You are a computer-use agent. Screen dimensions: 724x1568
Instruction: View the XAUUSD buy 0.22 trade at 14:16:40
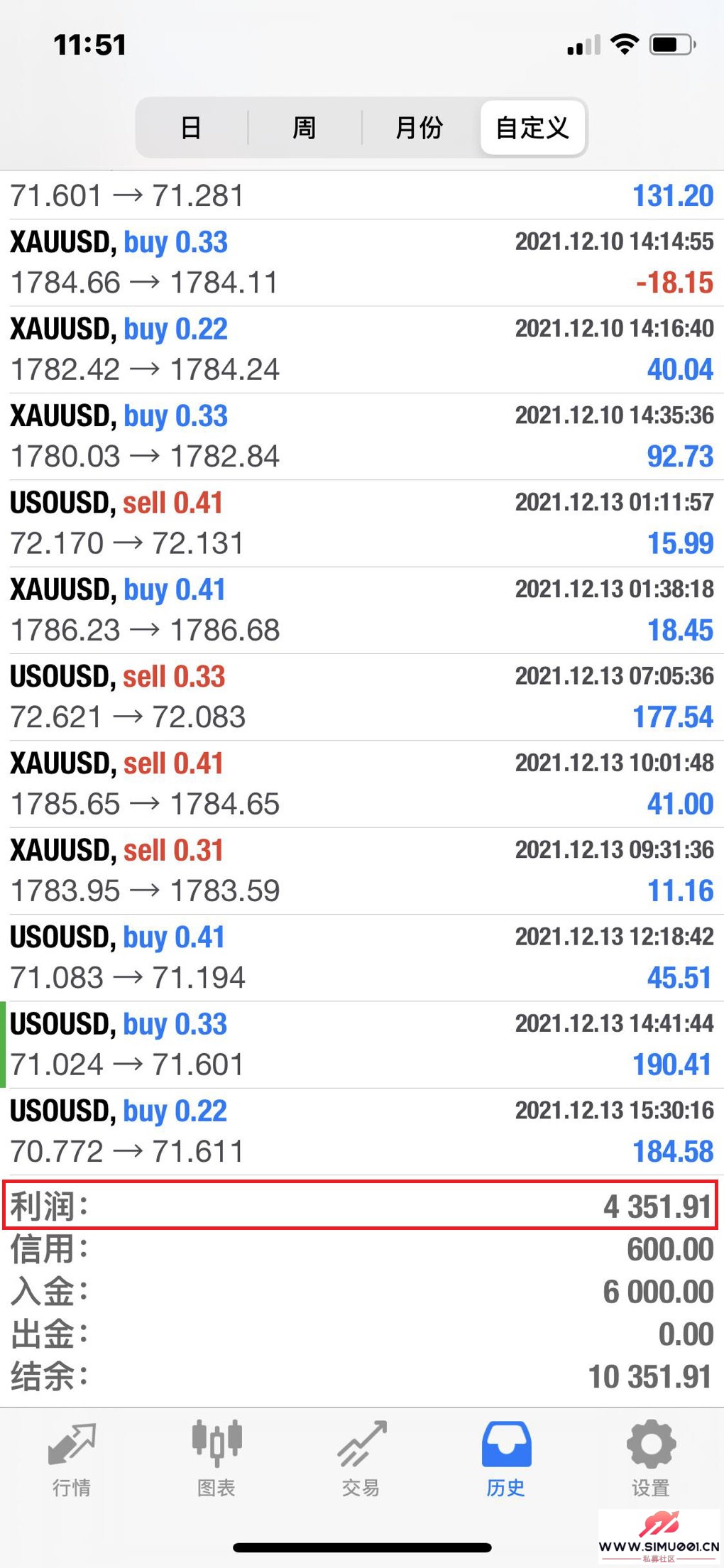coord(362,349)
